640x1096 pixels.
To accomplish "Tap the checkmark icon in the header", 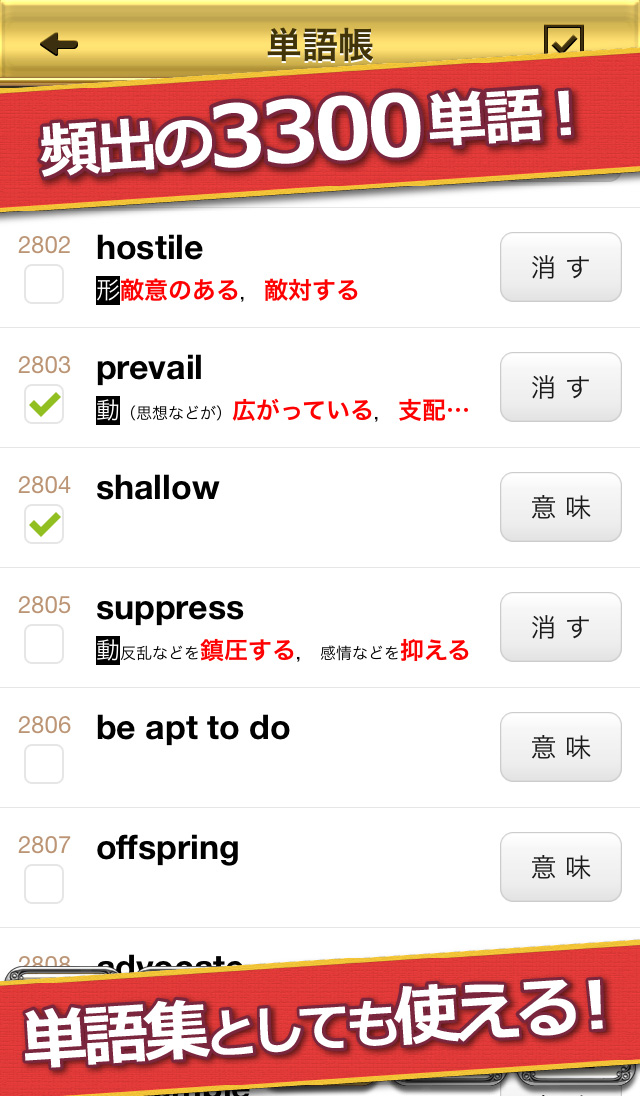I will click(564, 42).
